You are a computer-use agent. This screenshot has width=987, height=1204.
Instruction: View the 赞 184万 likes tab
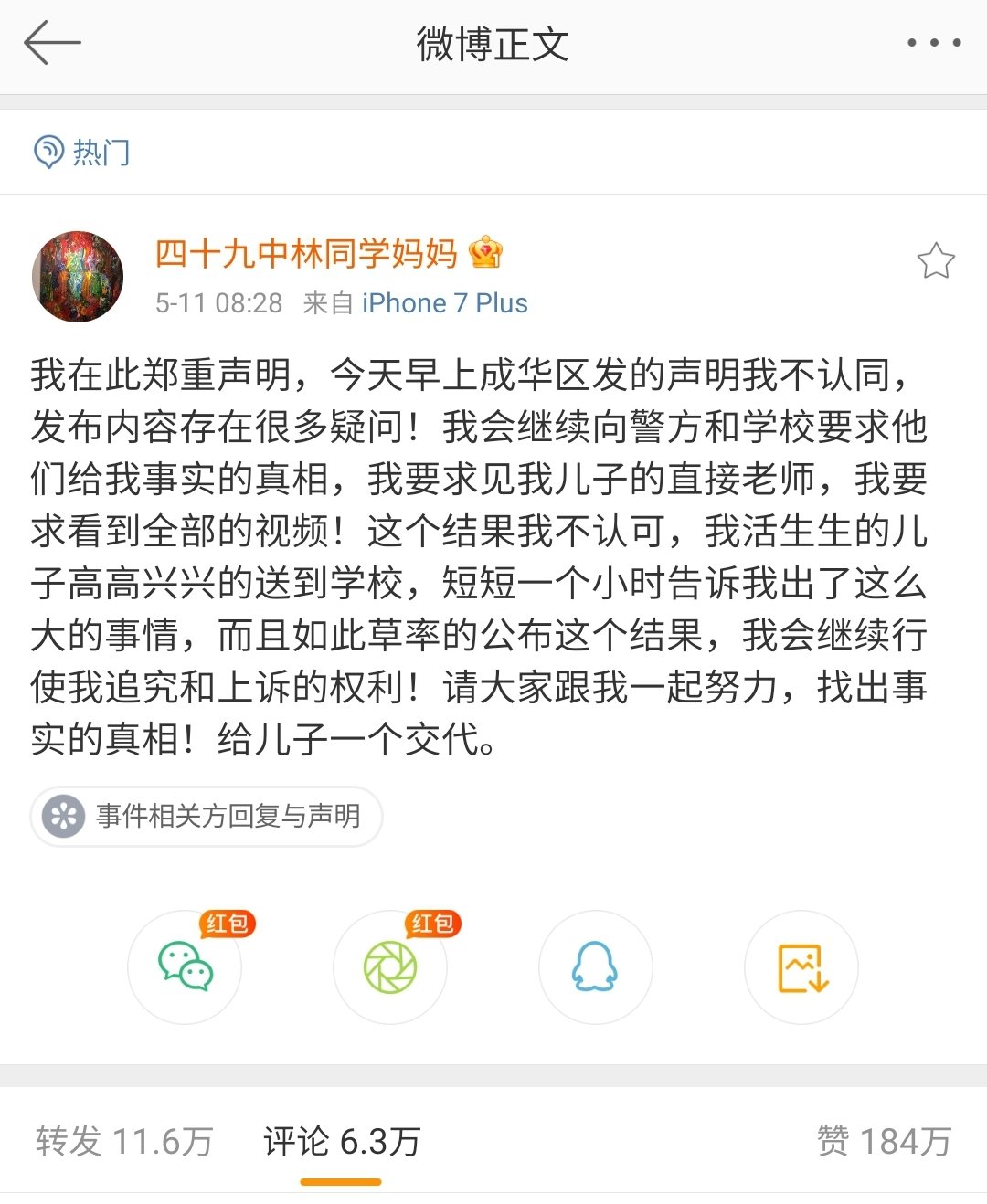coord(883,1141)
